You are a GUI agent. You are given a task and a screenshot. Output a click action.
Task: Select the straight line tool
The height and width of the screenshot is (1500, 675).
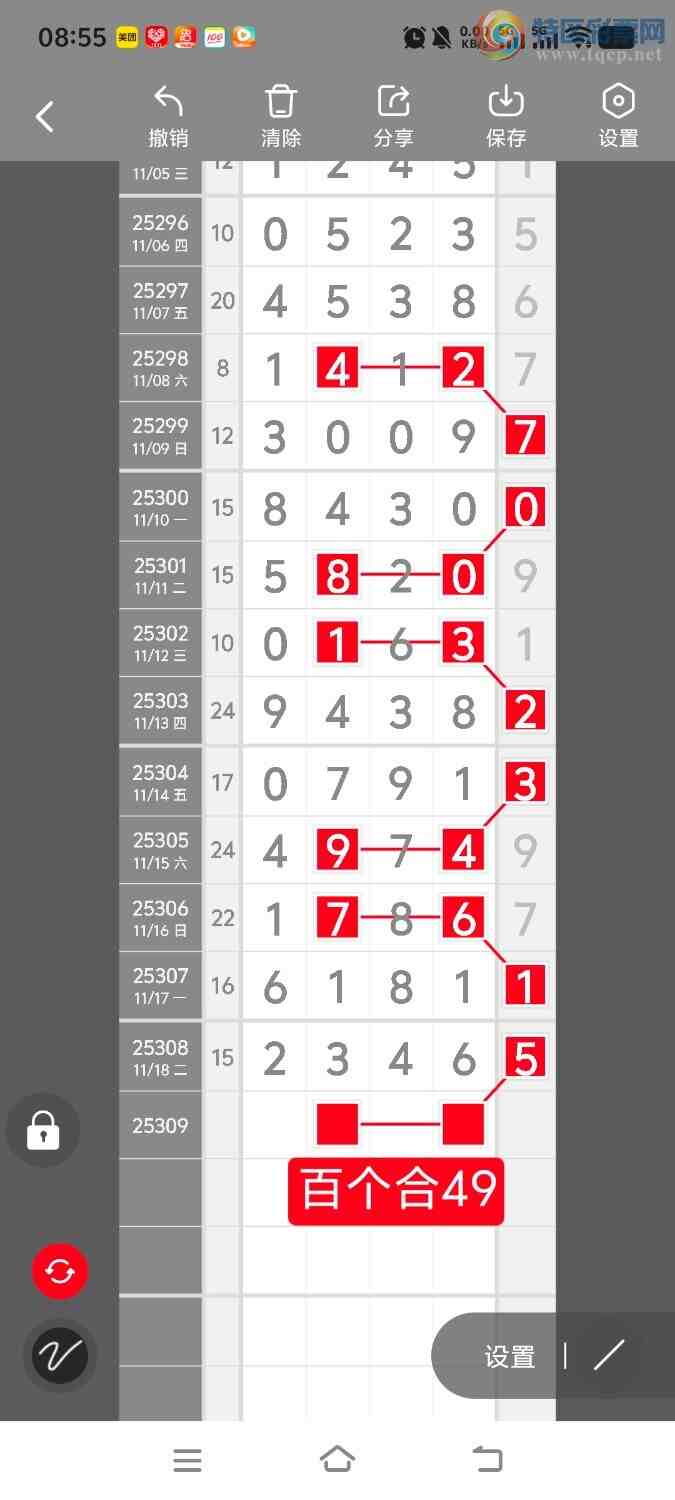click(608, 1355)
